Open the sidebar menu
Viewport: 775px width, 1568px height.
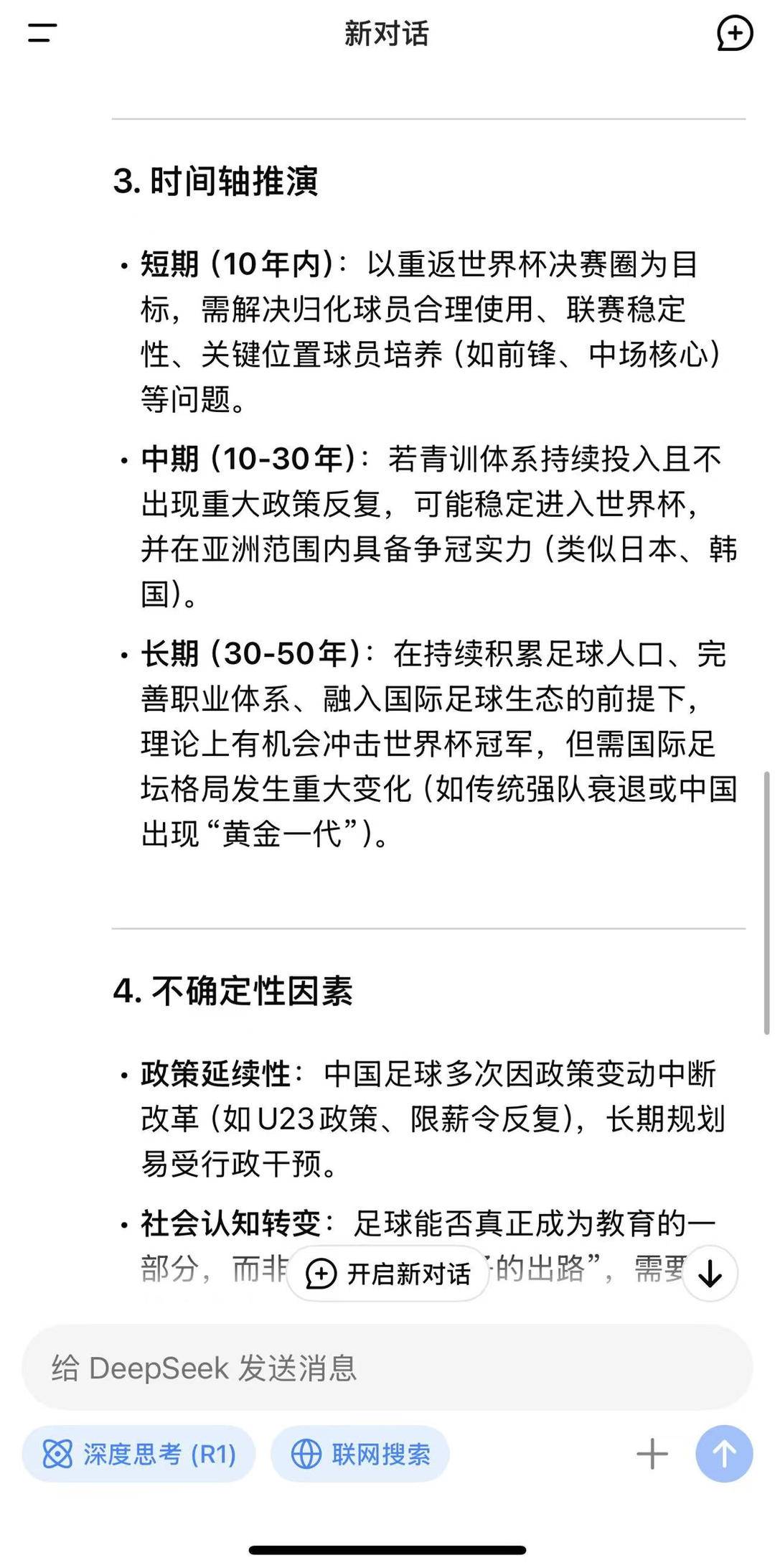click(42, 33)
